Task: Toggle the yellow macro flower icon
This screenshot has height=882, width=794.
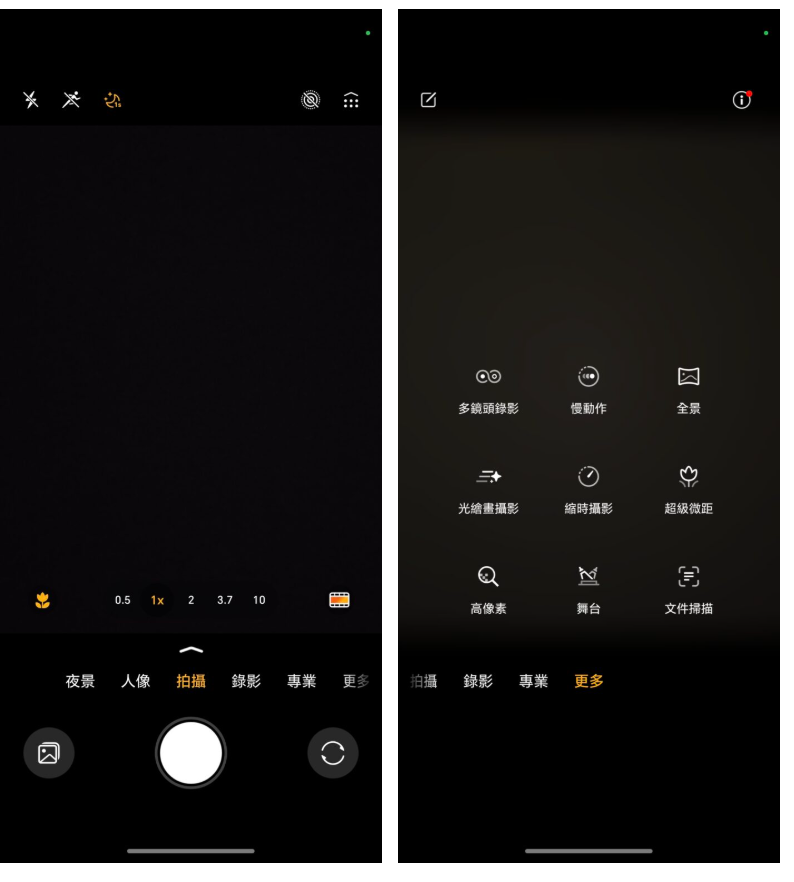Action: click(x=42, y=600)
